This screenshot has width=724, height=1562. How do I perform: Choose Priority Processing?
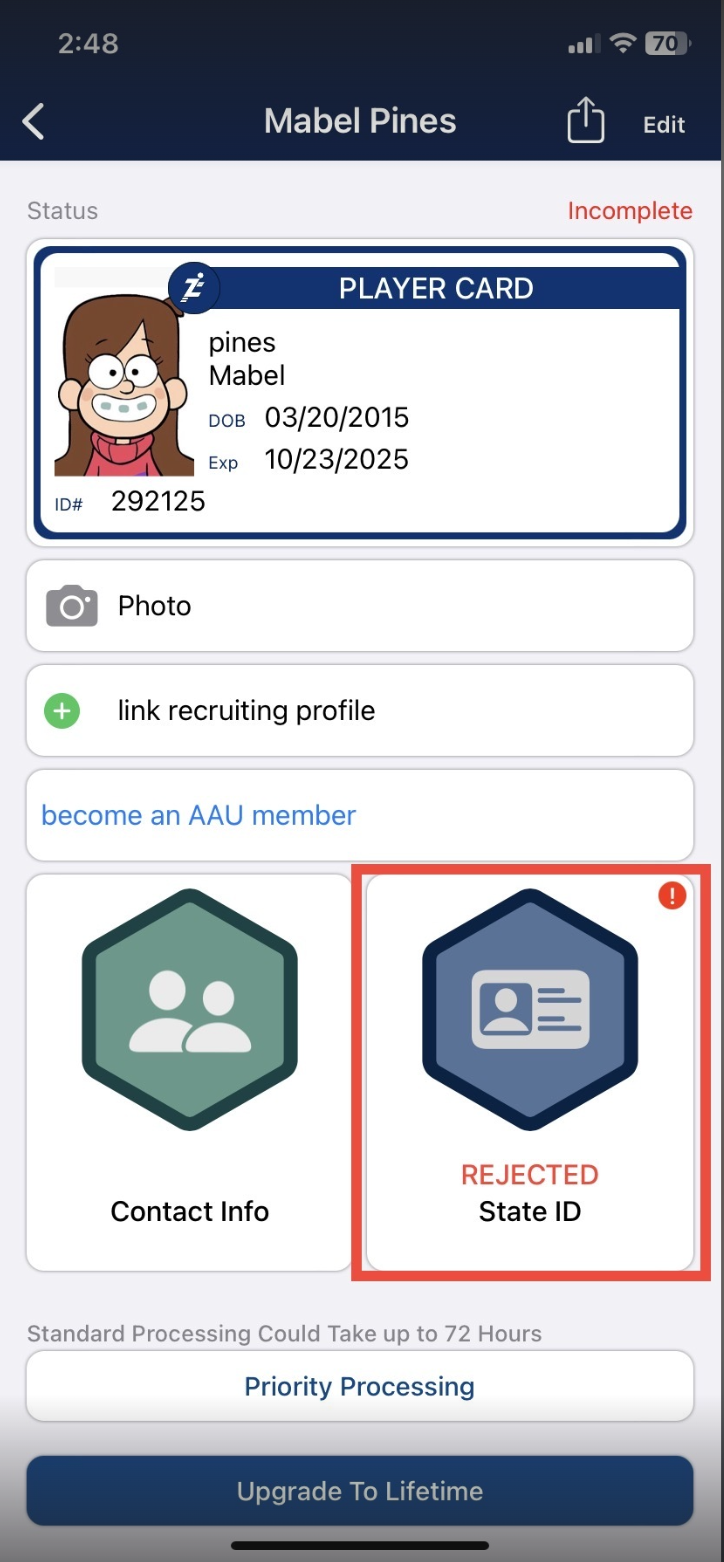[360, 1387]
